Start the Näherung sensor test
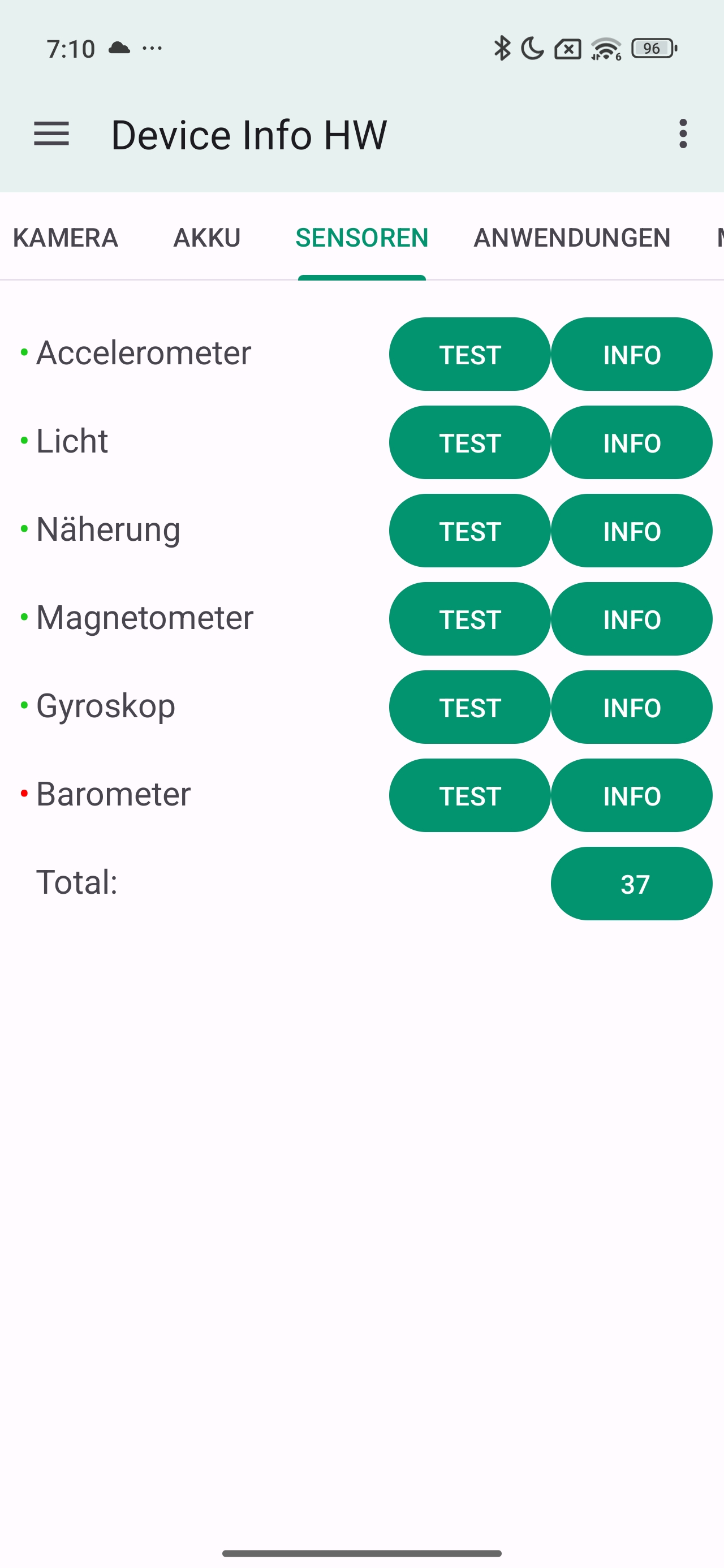The width and height of the screenshot is (724, 1568). pos(469,531)
